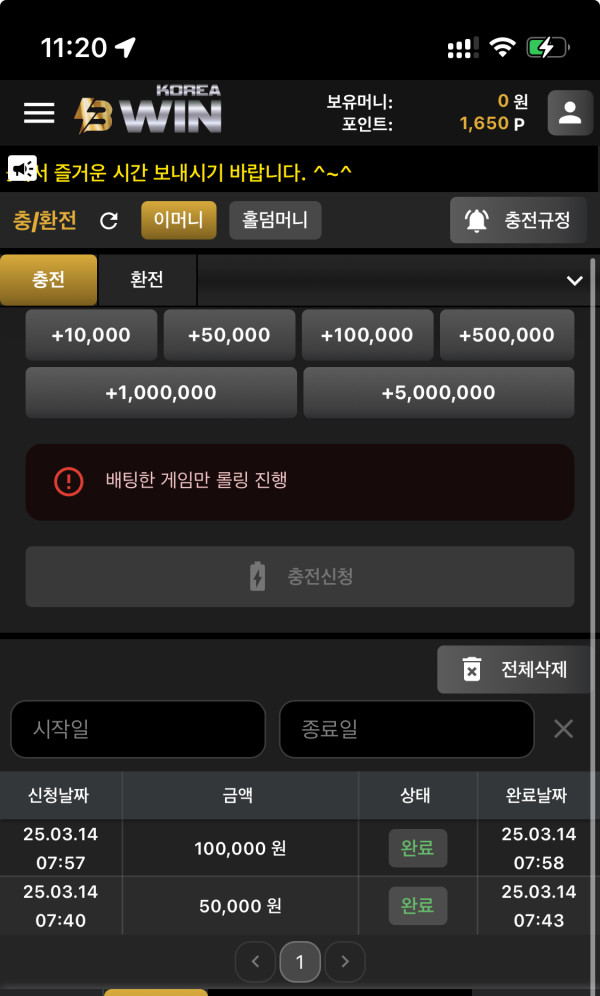Open the 충전규정 rules button

[518, 220]
